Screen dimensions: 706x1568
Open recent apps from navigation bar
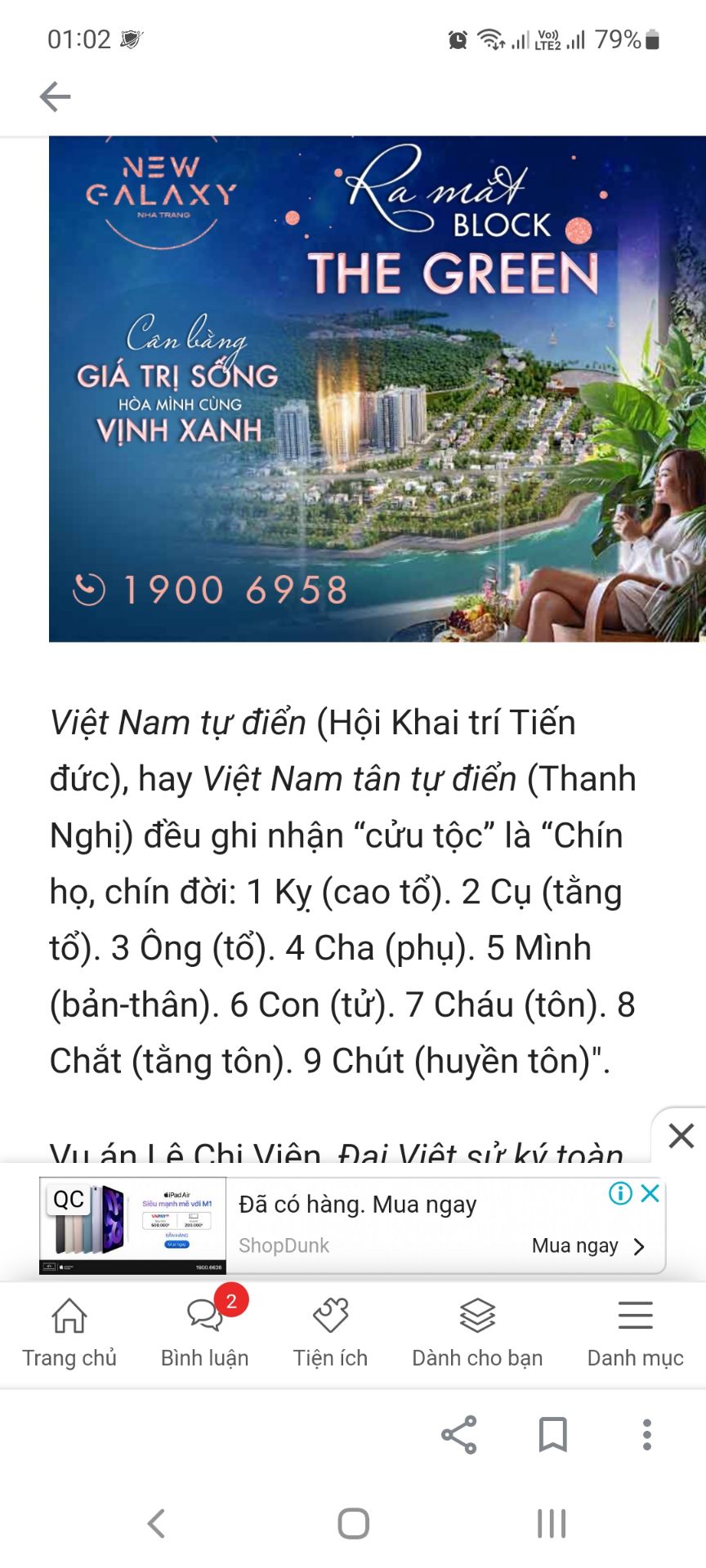(552, 1523)
